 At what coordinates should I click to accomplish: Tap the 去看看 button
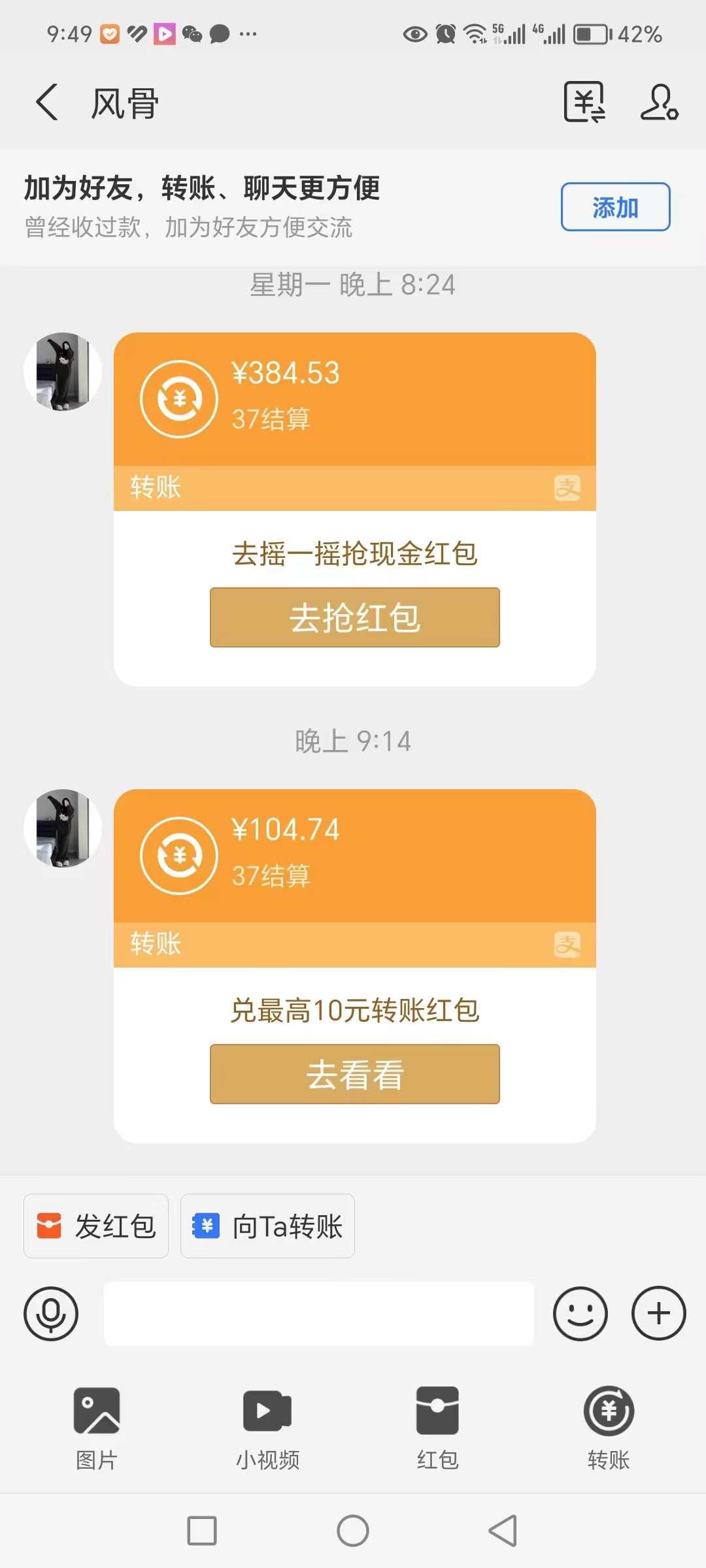tap(354, 1073)
